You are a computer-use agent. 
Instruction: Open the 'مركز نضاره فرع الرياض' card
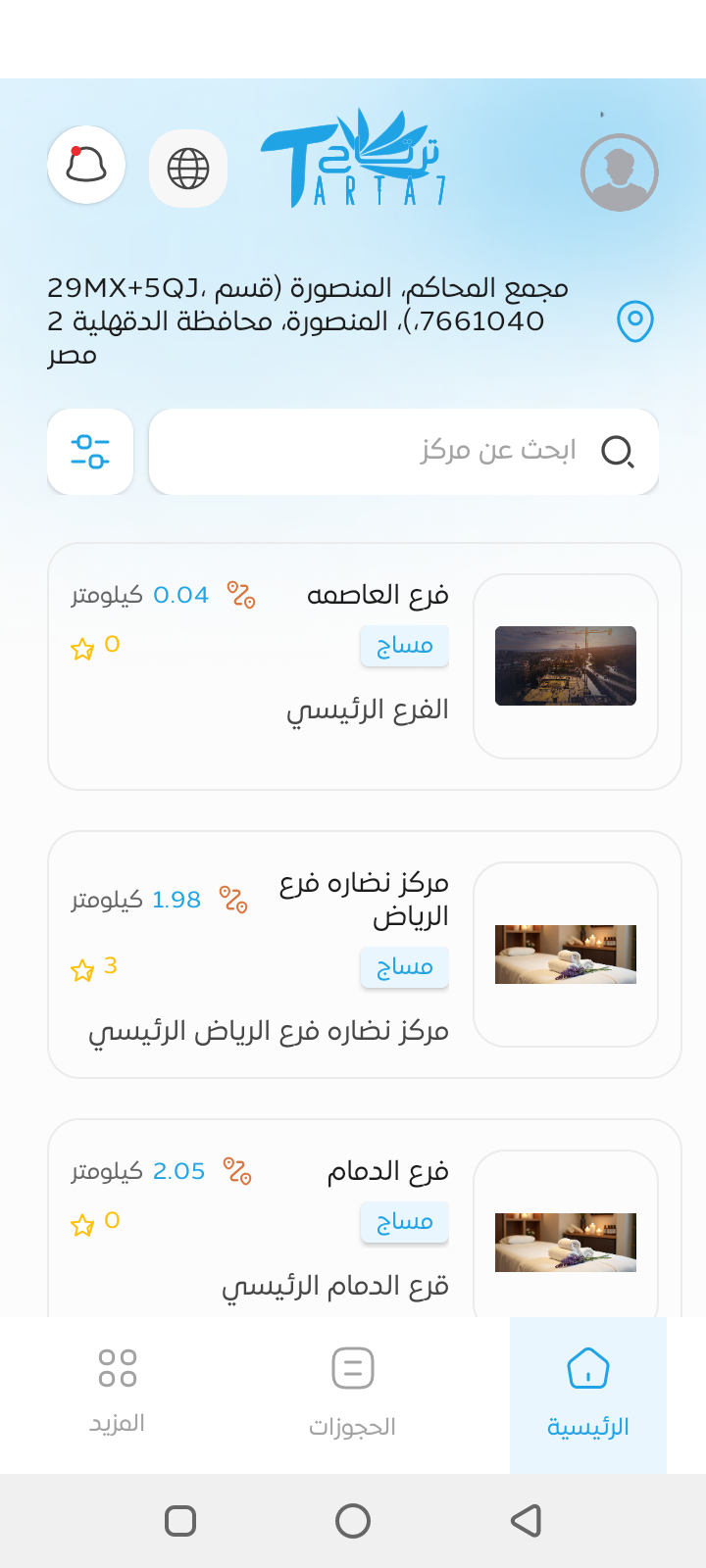tap(364, 955)
